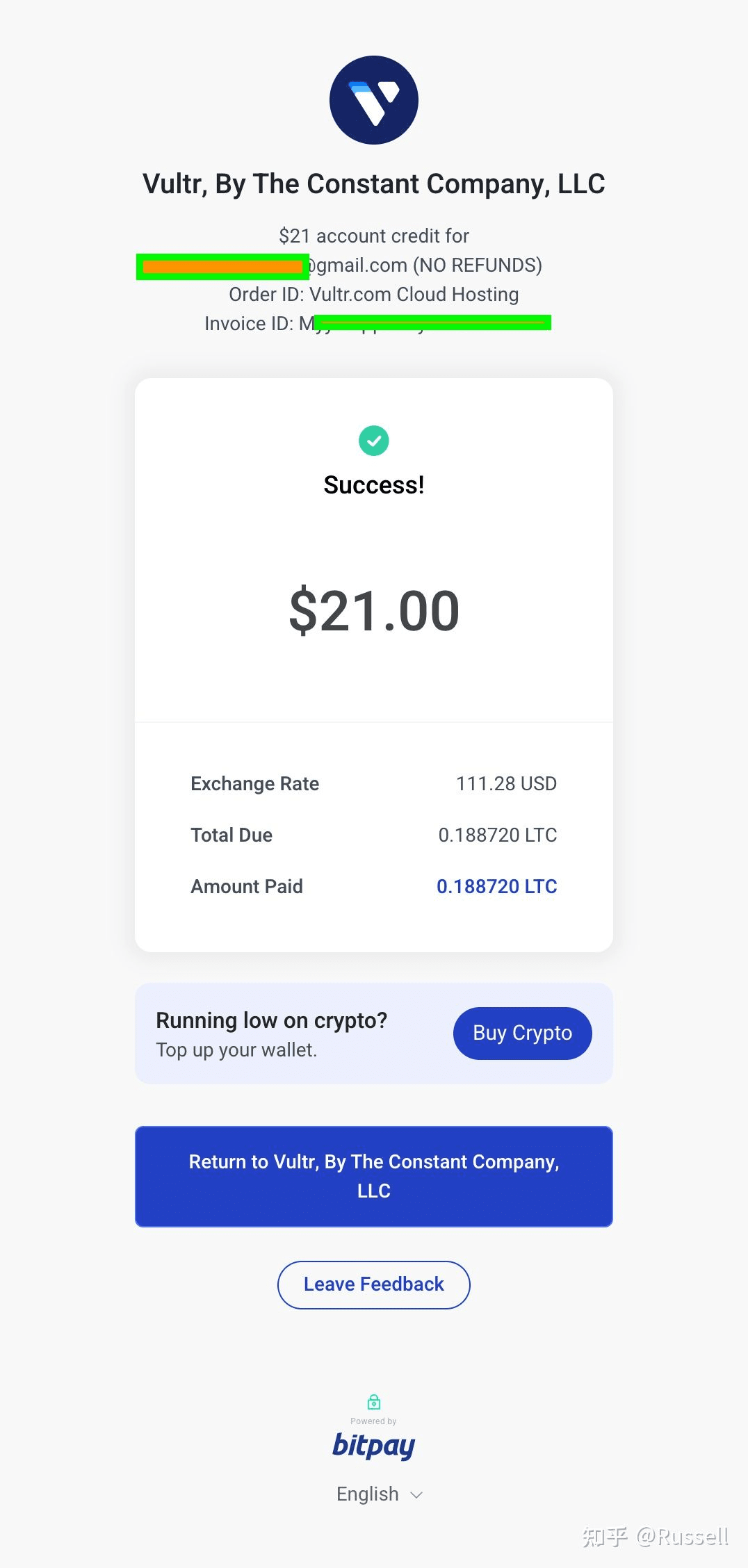Click the Top up your wallet text
The height and width of the screenshot is (1568, 748).
236,1050
